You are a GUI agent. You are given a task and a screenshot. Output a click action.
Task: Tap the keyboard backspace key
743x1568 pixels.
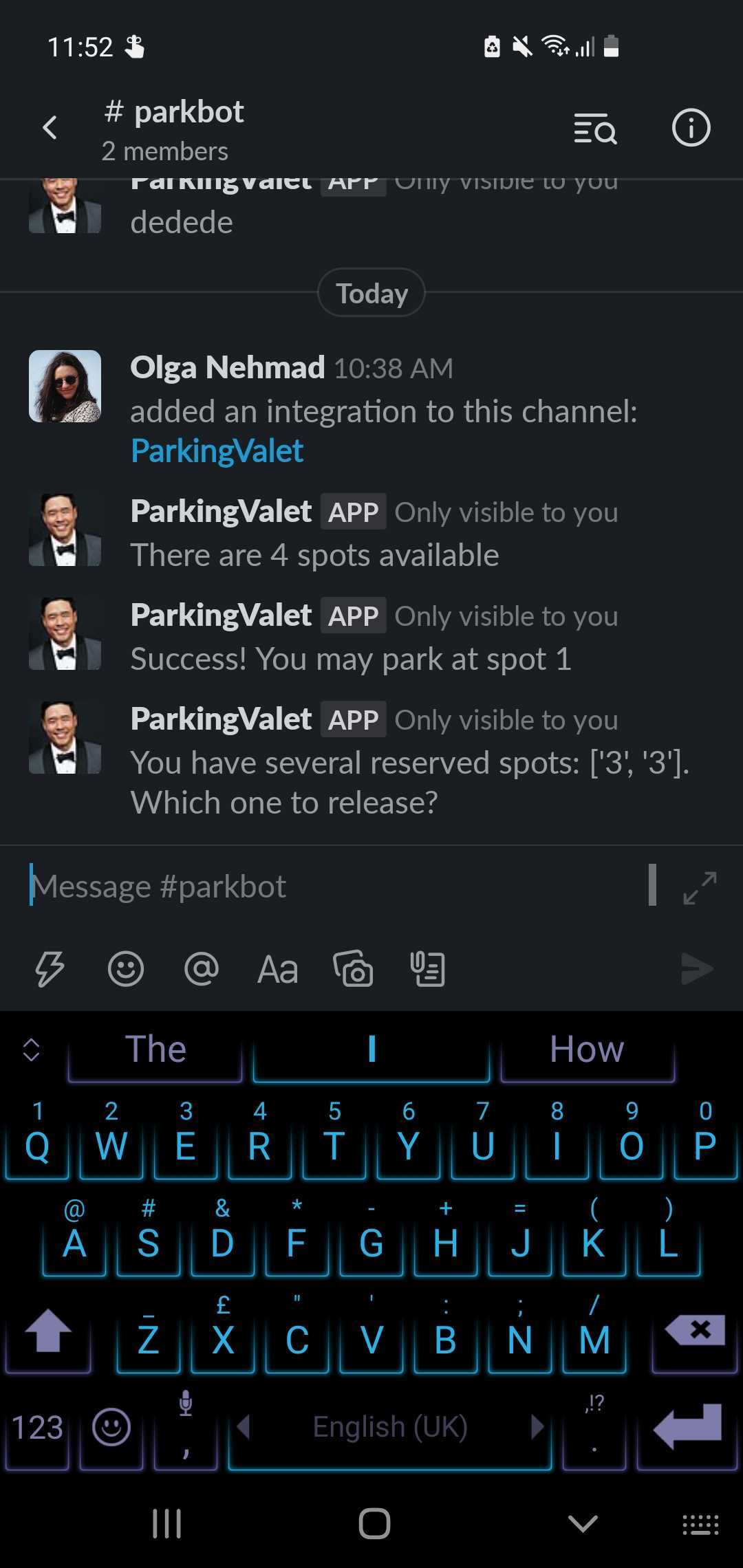click(695, 1331)
